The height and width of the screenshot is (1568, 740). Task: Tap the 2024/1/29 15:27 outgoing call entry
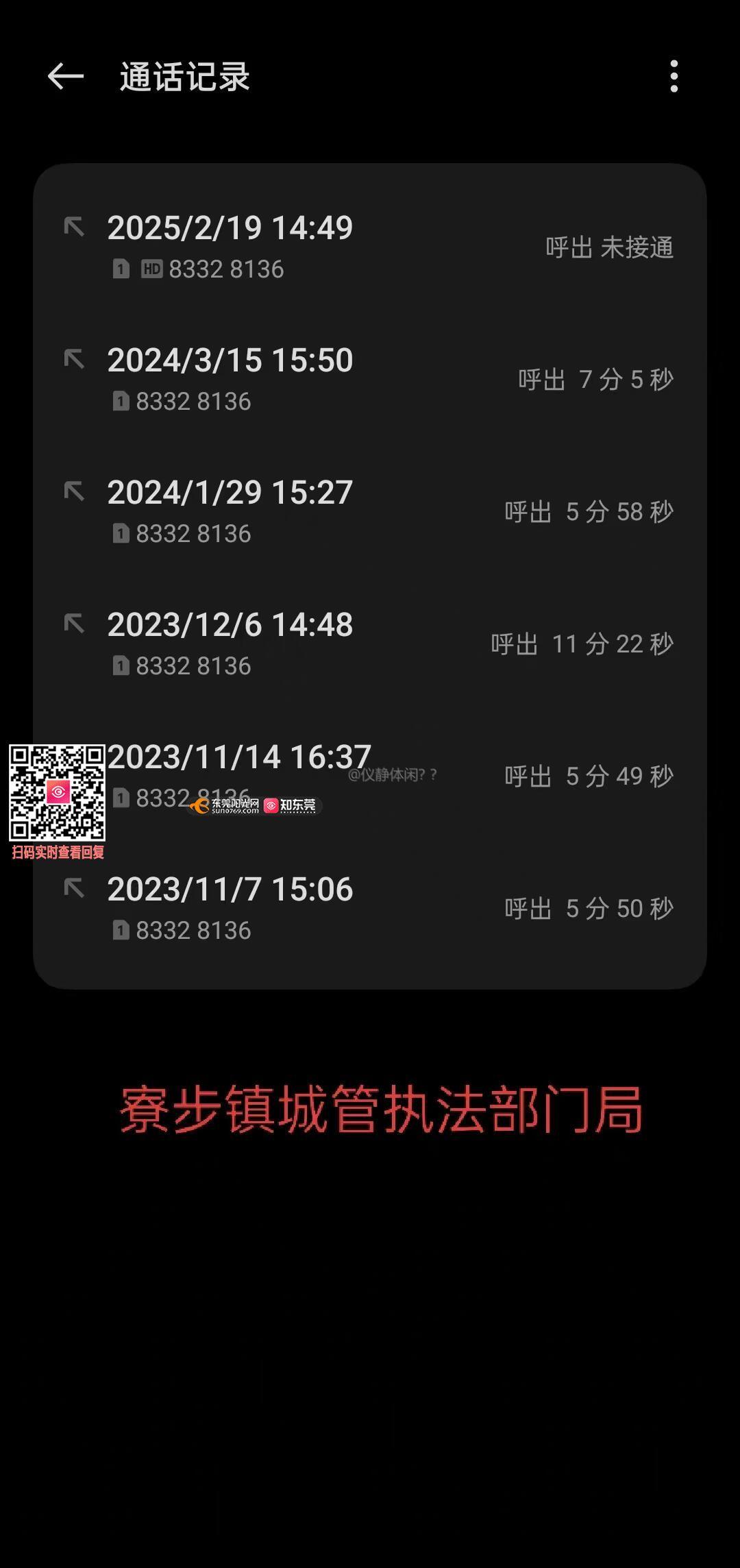[370, 511]
